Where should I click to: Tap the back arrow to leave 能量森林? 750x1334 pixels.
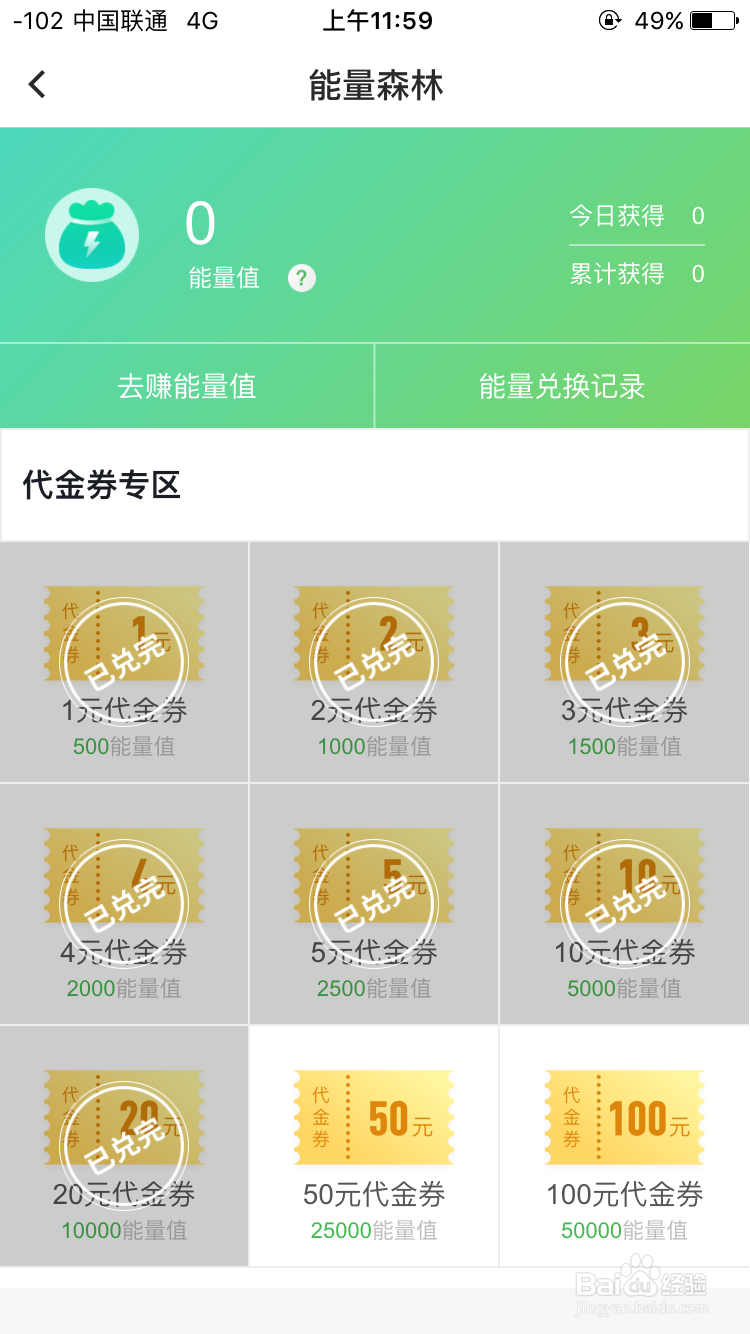[37, 84]
